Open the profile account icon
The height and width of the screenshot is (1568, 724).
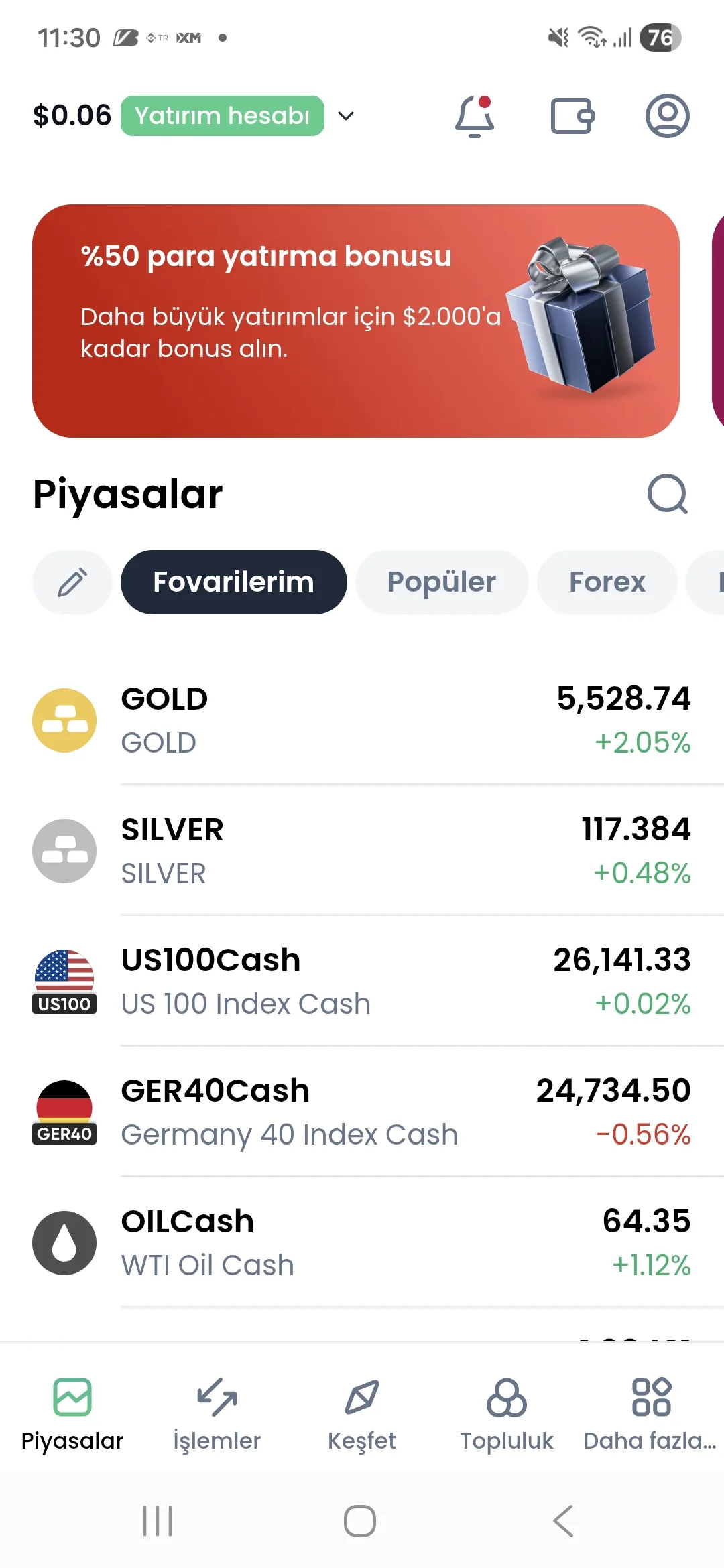[667, 117]
